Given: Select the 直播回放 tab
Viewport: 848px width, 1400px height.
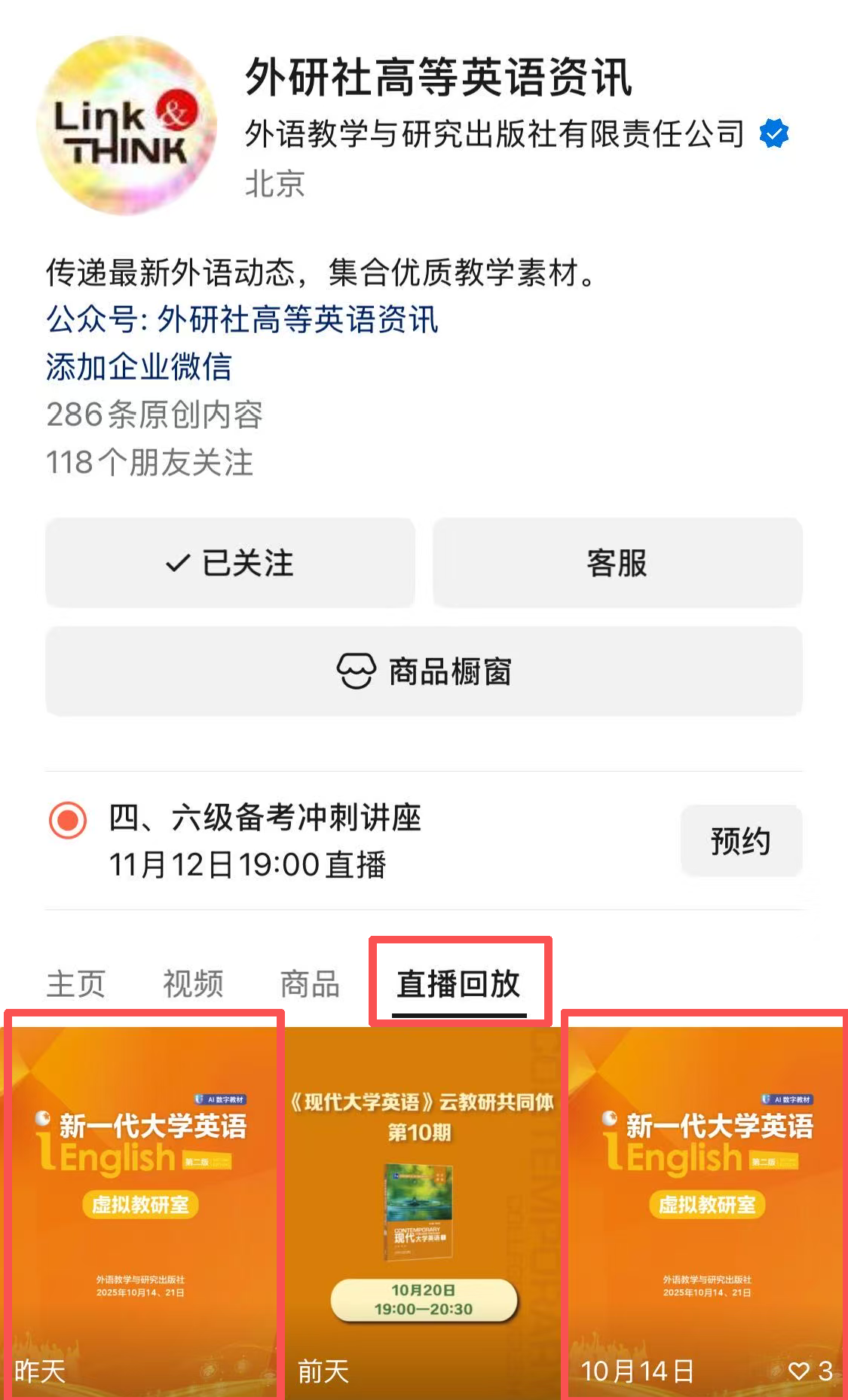Looking at the screenshot, I should click(458, 984).
